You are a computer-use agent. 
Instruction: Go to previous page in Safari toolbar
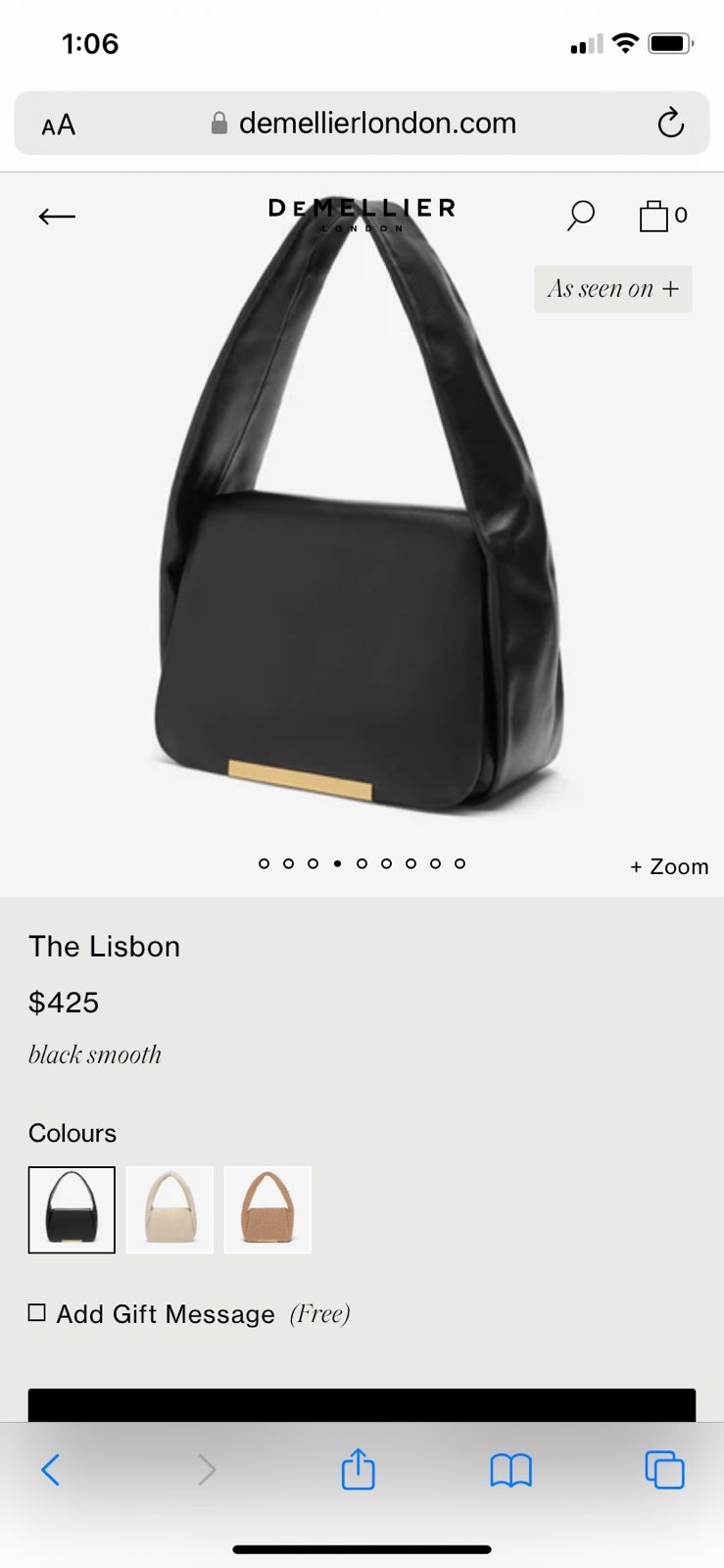[51, 1470]
